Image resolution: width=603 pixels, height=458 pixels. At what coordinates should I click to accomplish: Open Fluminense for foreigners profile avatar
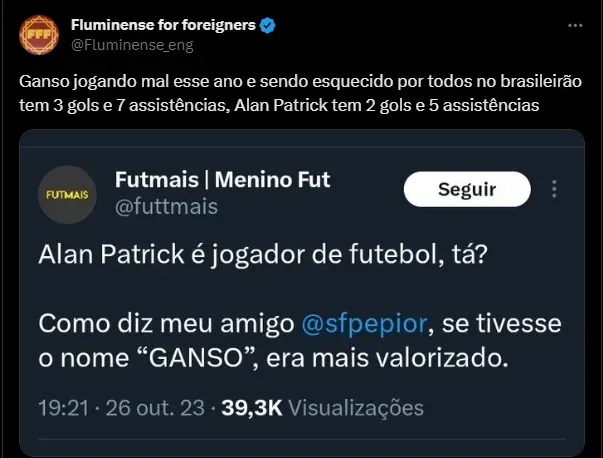[x=37, y=36]
